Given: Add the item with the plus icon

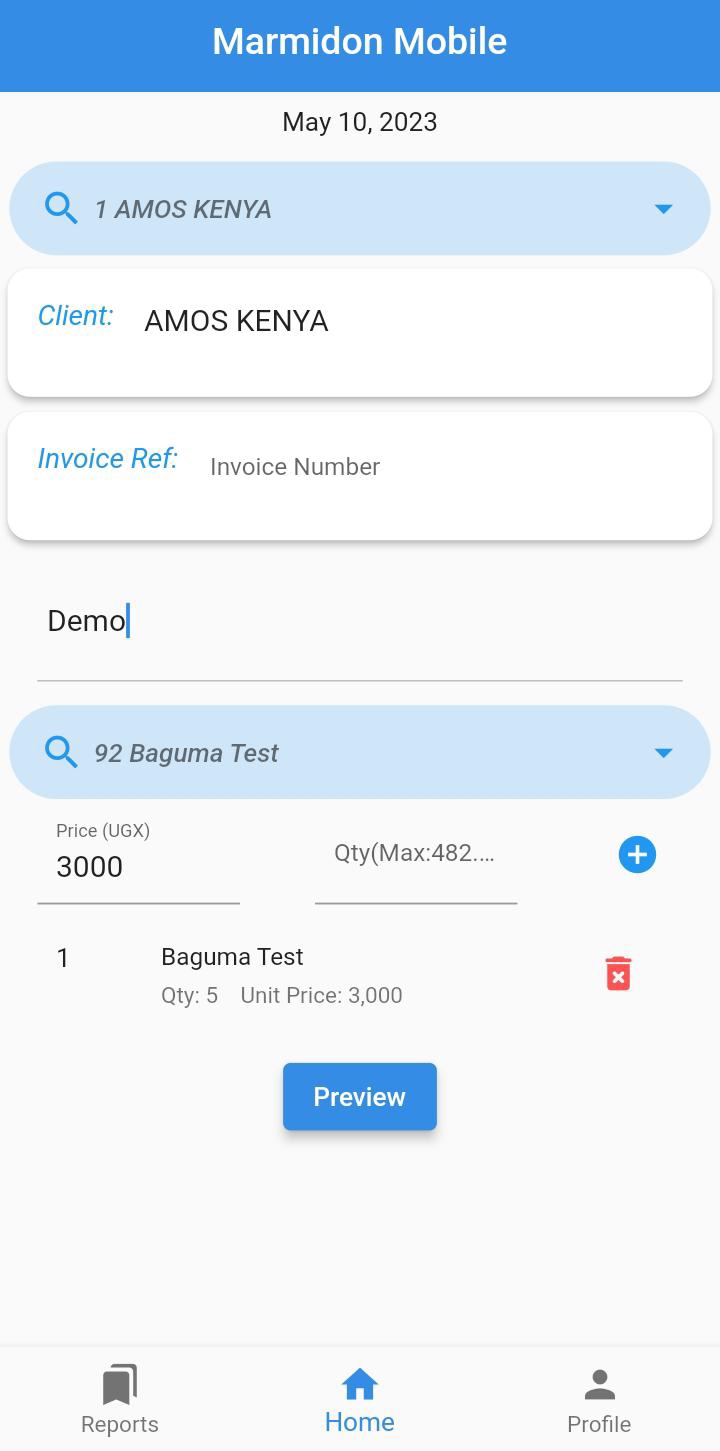Looking at the screenshot, I should coord(637,855).
